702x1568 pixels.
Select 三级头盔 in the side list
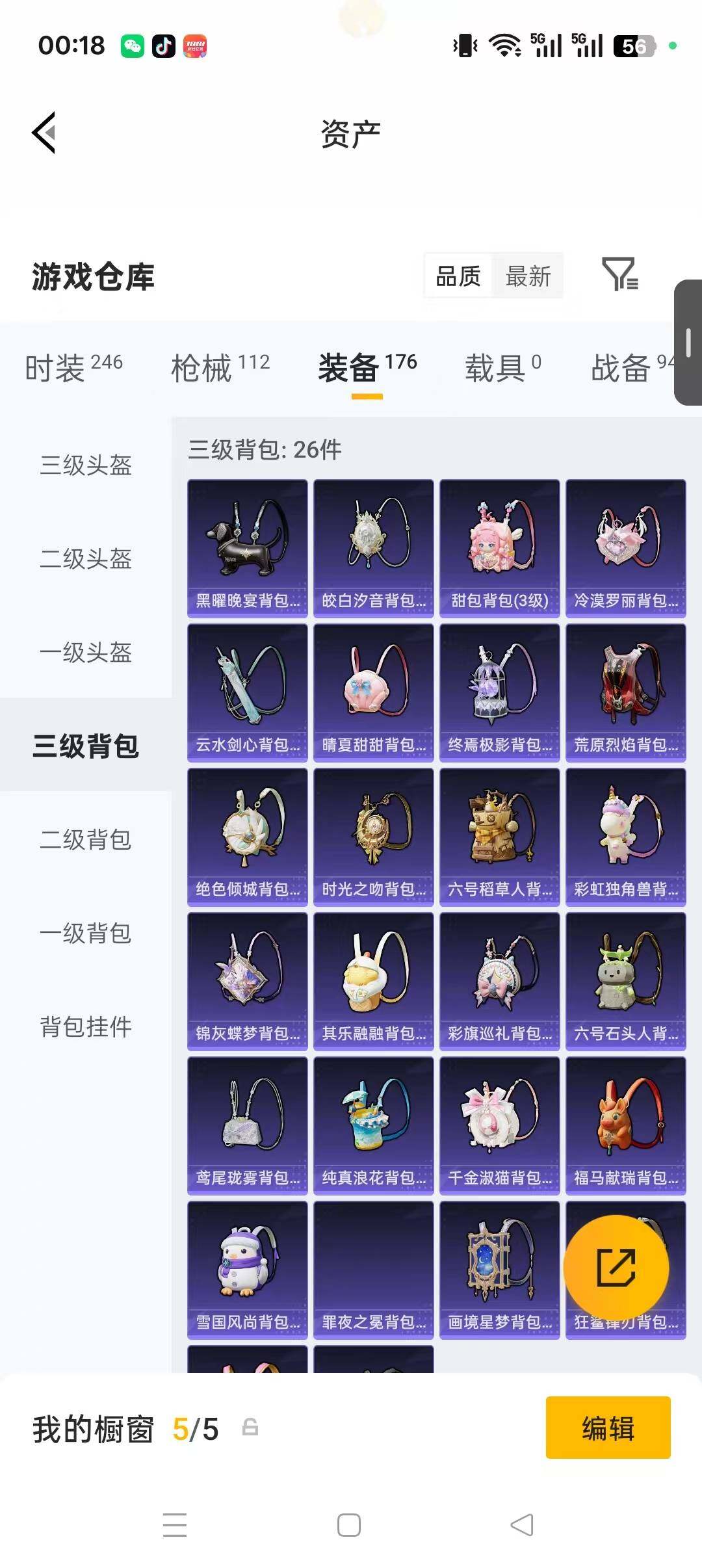[86, 465]
